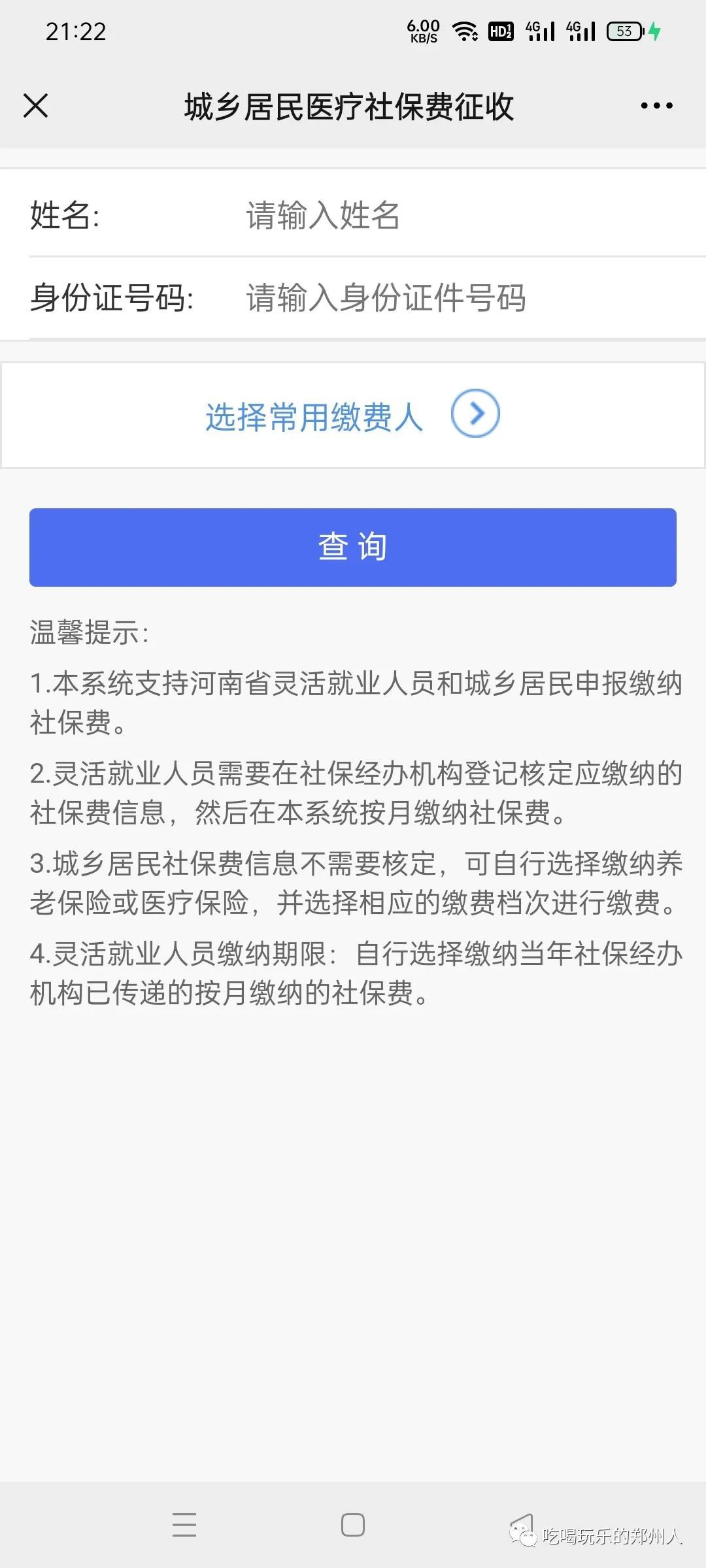Tap the blue 查询 button
This screenshot has height=1568, width=706.
point(353,547)
